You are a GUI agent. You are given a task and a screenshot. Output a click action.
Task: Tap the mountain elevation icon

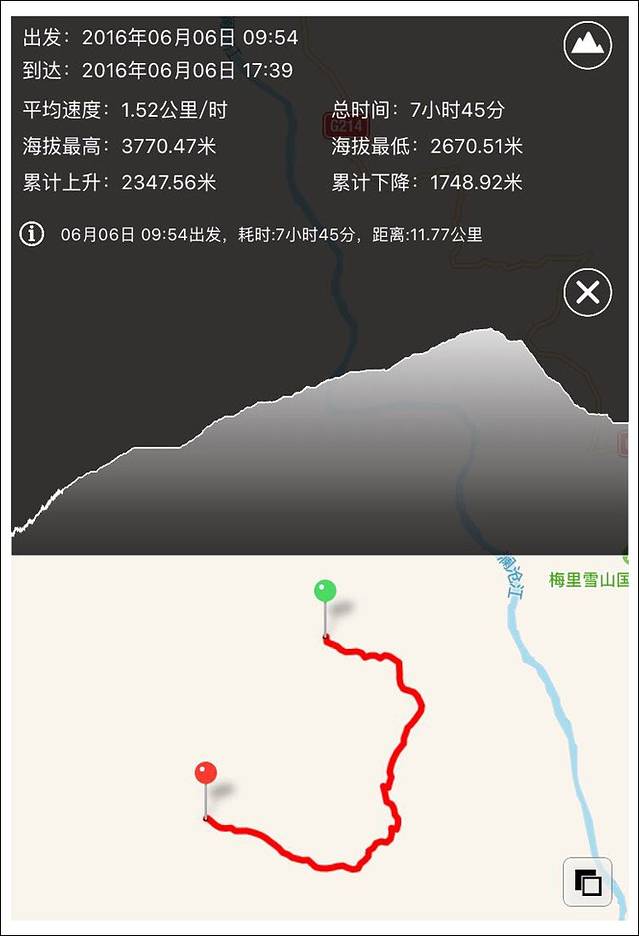coord(587,45)
